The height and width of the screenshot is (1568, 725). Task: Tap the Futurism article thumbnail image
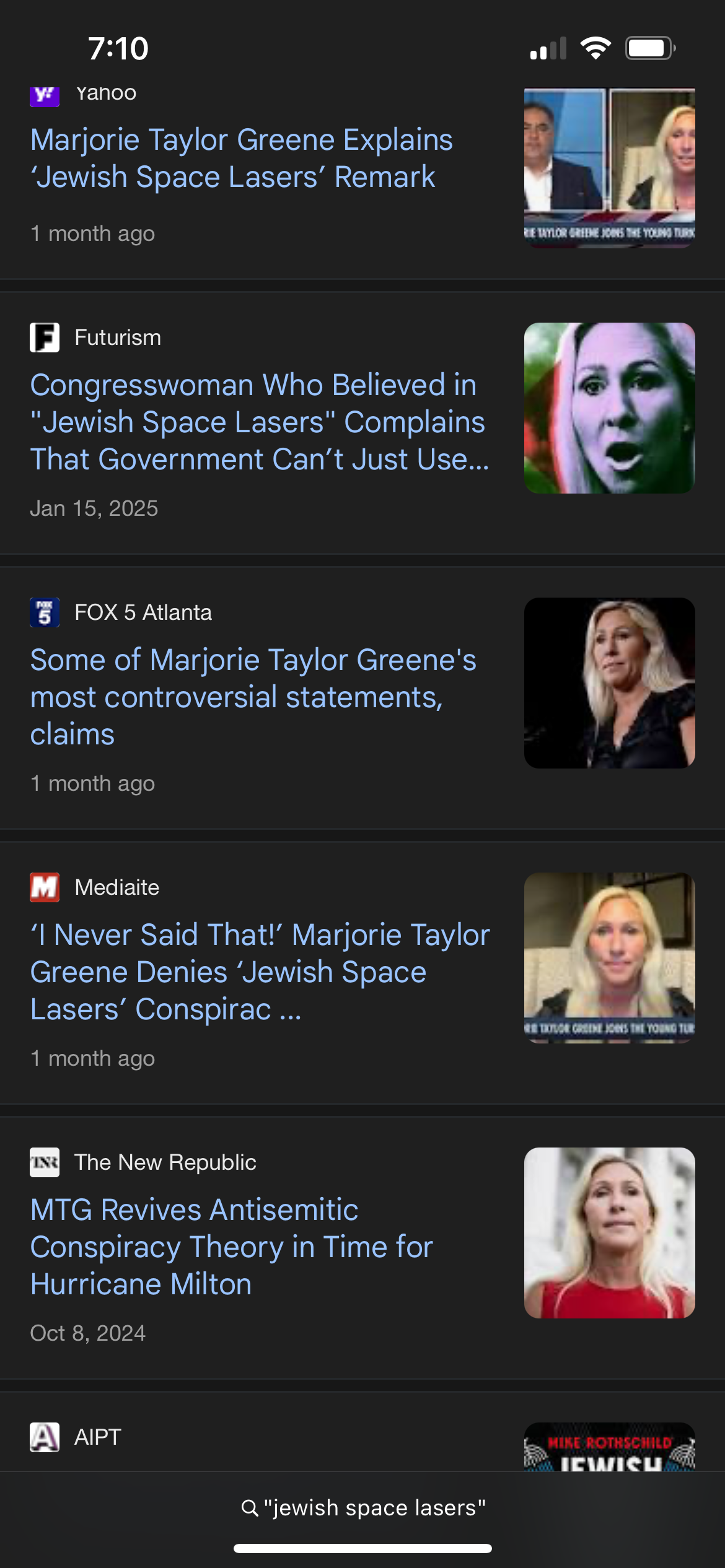tap(610, 408)
